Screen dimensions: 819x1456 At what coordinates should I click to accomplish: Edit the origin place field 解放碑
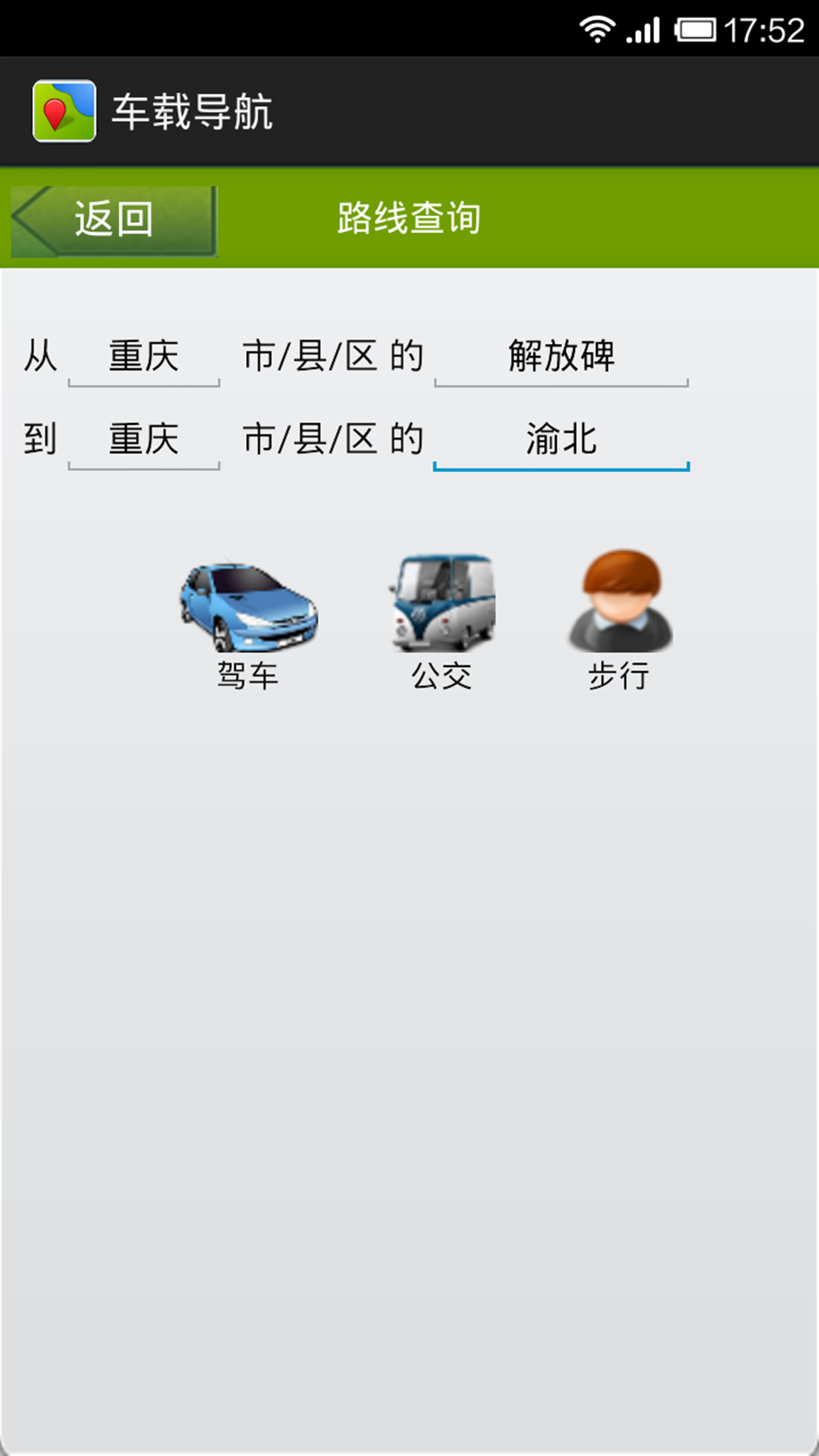561,357
